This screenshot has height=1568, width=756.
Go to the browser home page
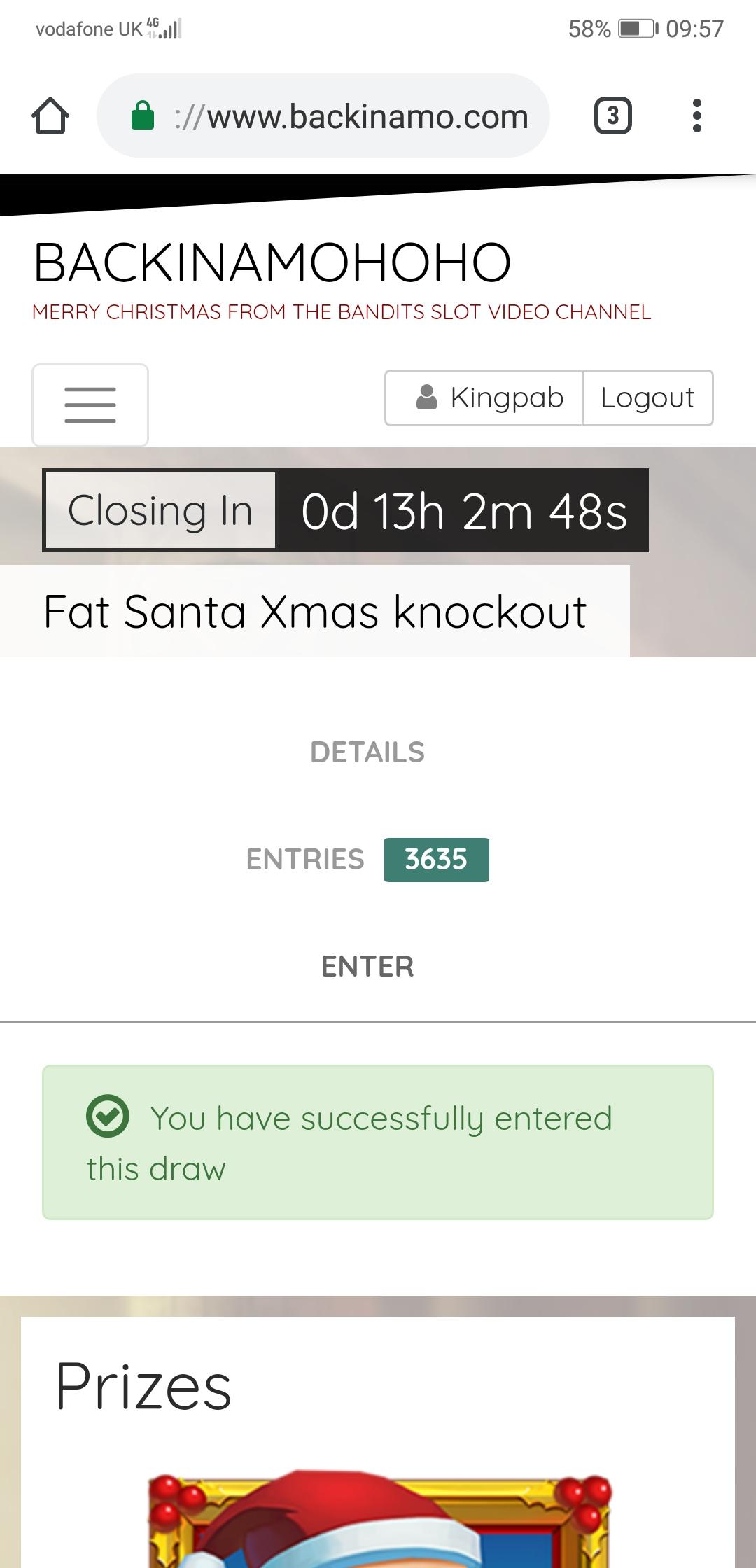click(50, 115)
